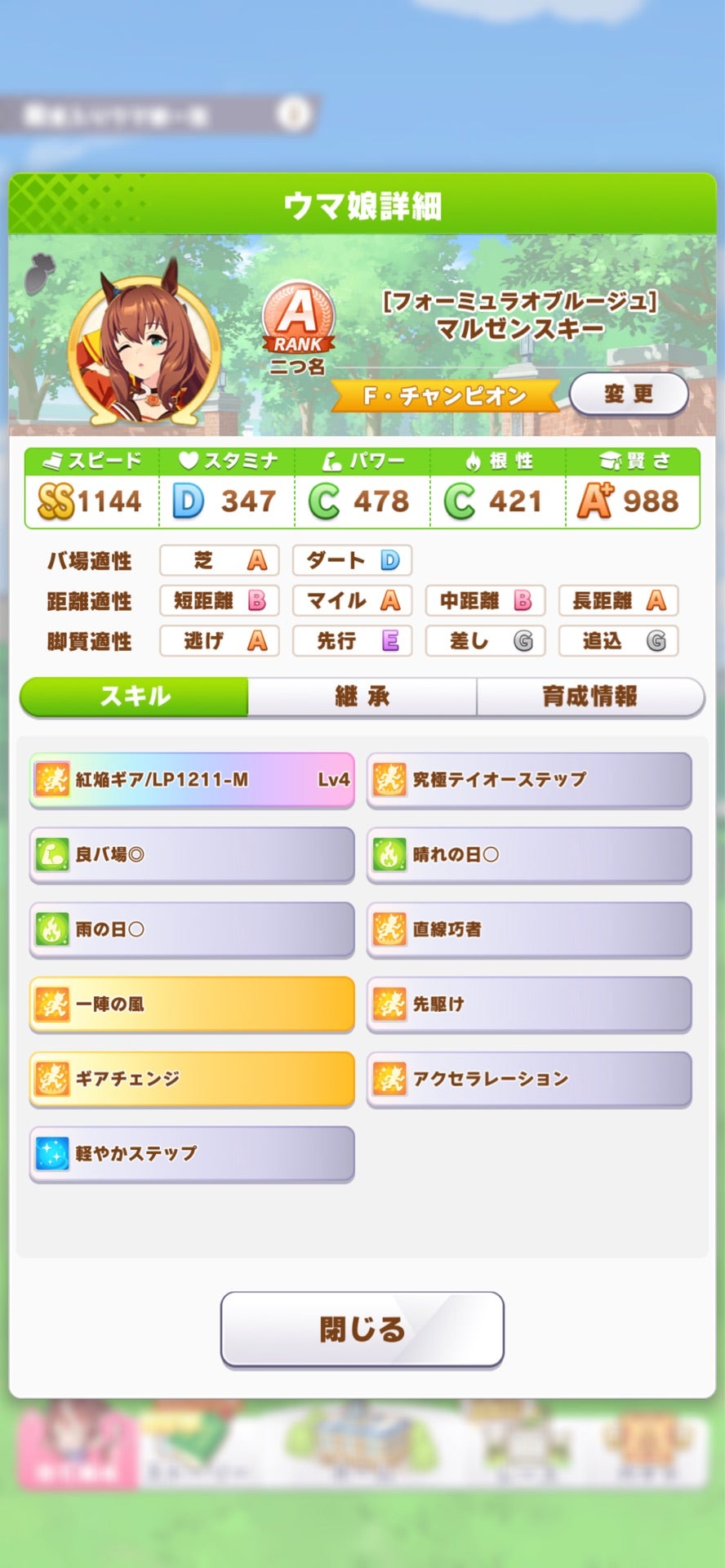The height and width of the screenshot is (1568, 725).
Task: Tap the 芝 A turf aptitude badge
Action: click(219, 561)
